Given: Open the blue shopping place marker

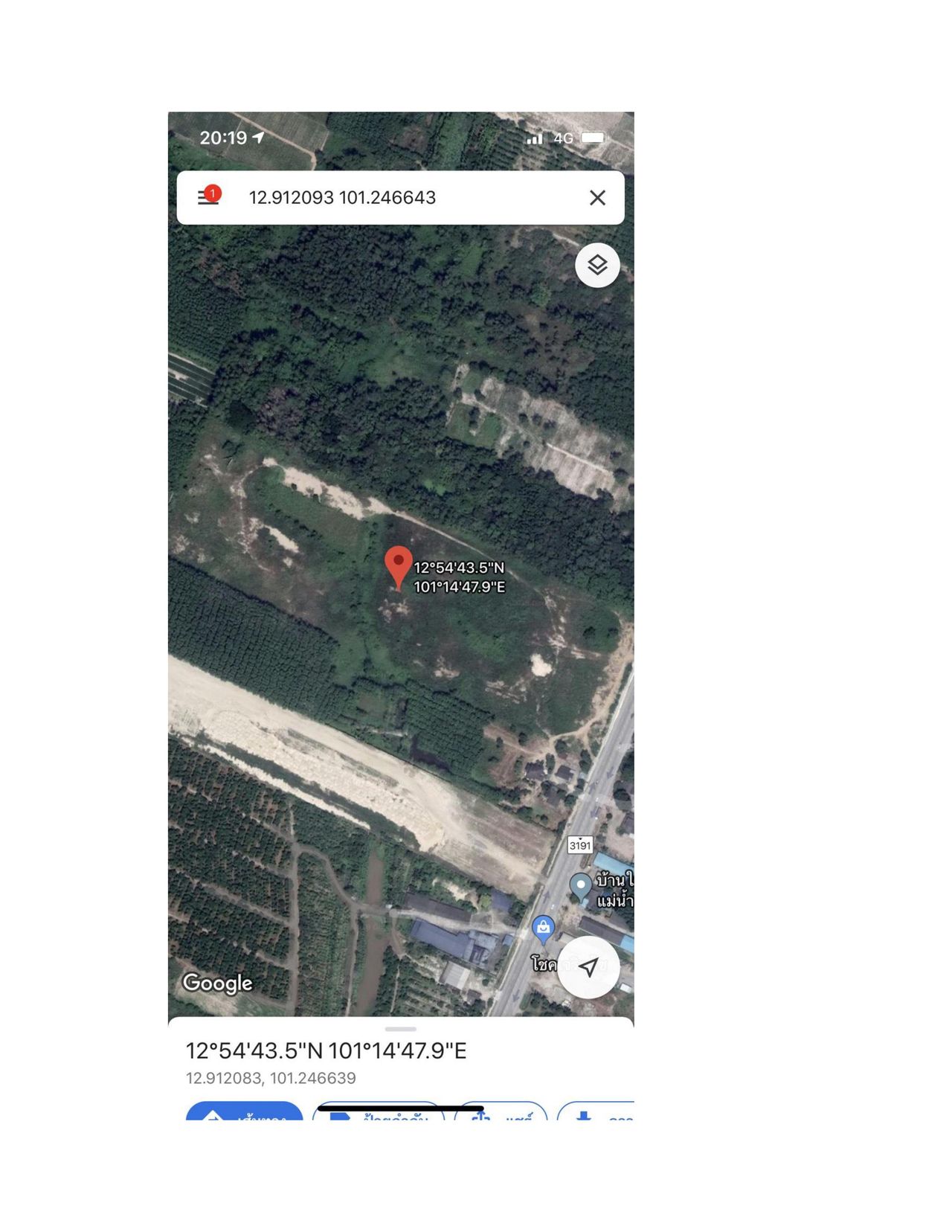Looking at the screenshot, I should coord(544,928).
